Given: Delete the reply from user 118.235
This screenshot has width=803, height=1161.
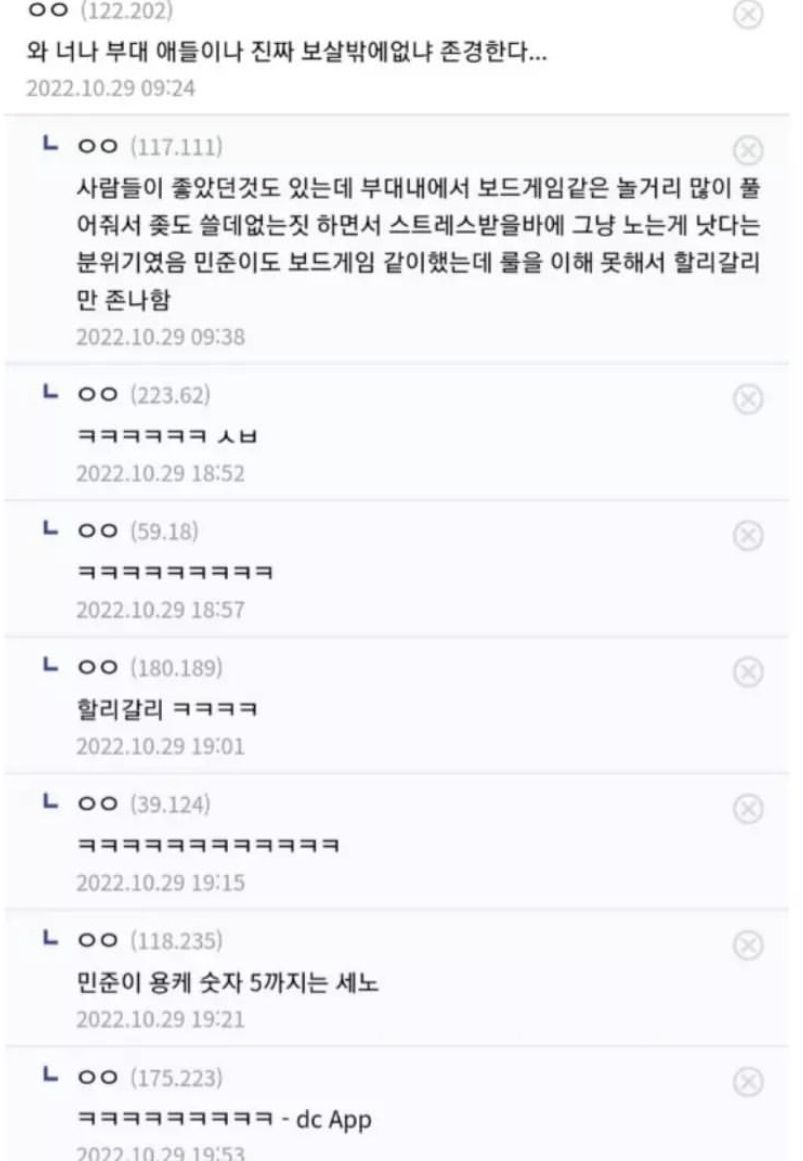Looking at the screenshot, I should click(749, 944).
